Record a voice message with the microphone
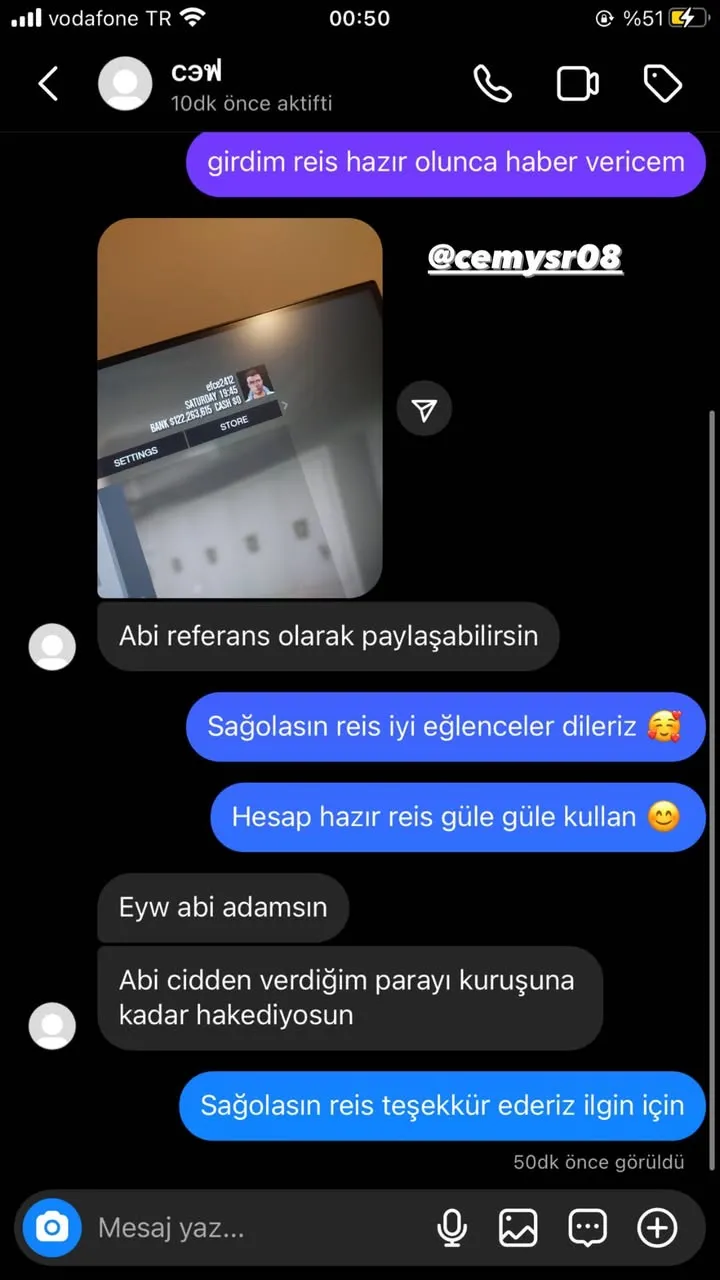Image resolution: width=720 pixels, height=1280 pixels. (x=452, y=1227)
